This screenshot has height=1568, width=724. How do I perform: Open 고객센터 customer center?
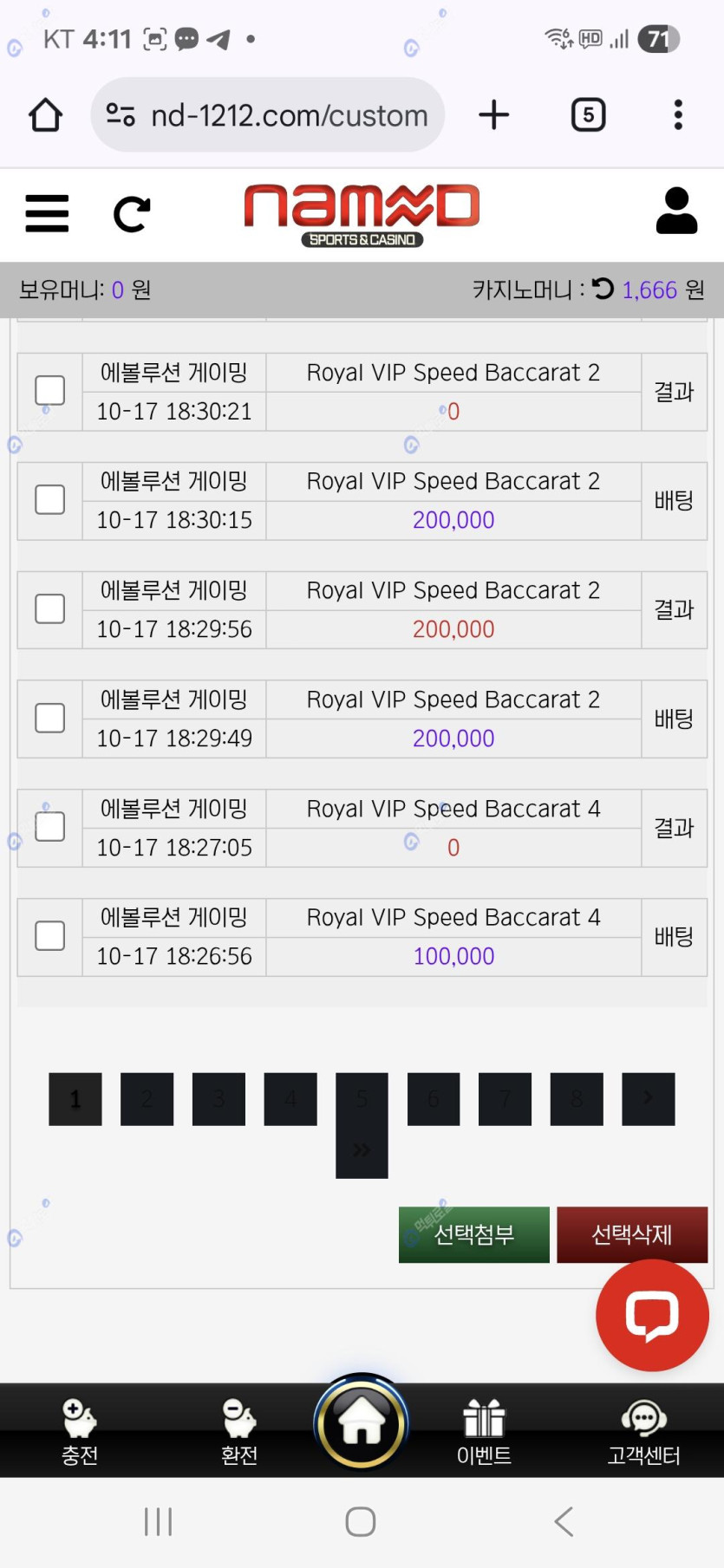[643, 1432]
